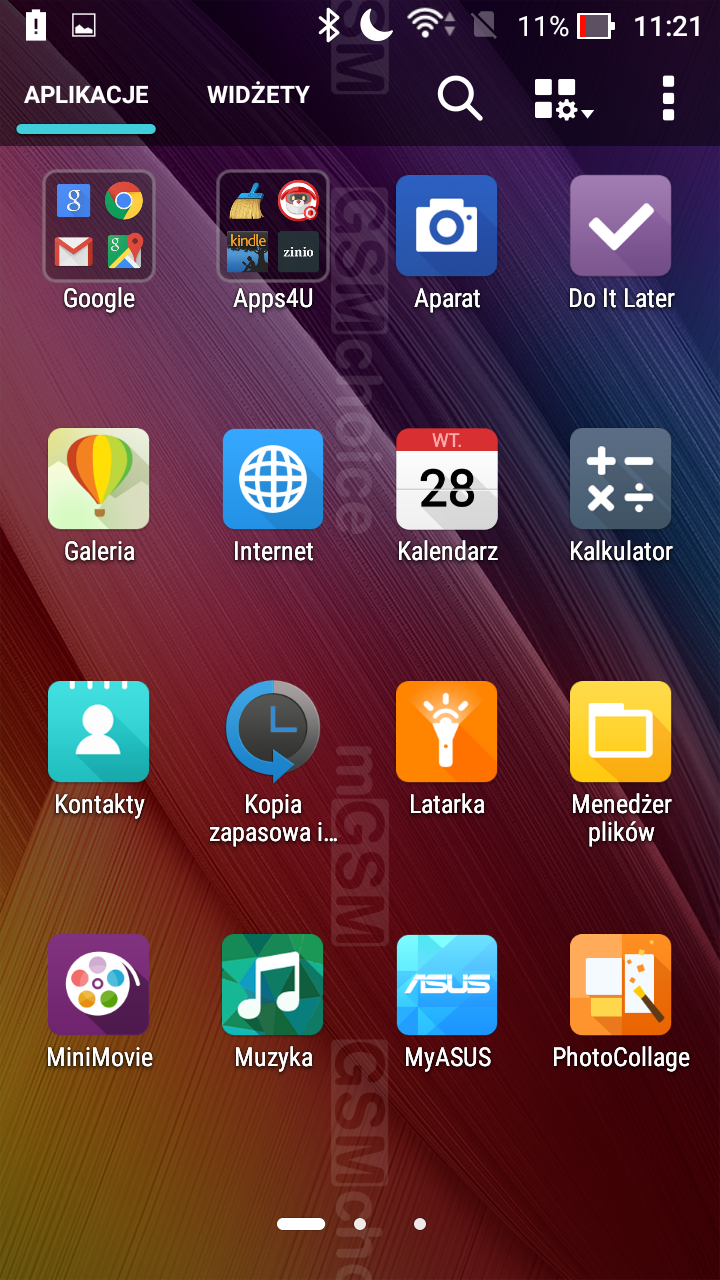Open the Kalkulator app
The height and width of the screenshot is (1280, 720).
[621, 479]
